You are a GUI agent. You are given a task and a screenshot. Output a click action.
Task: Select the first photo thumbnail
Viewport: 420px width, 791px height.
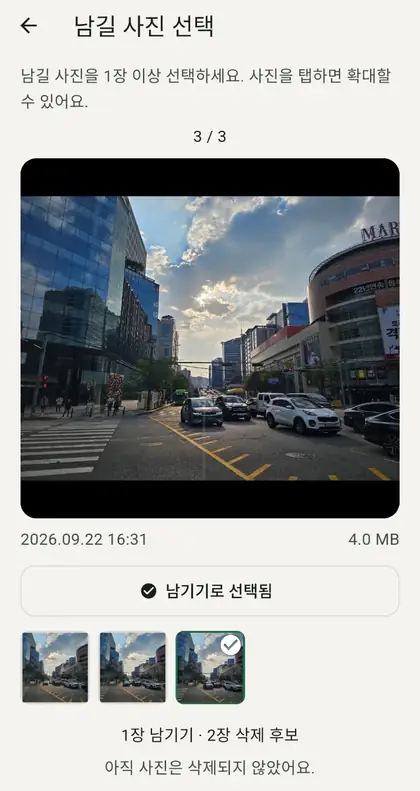55,667
